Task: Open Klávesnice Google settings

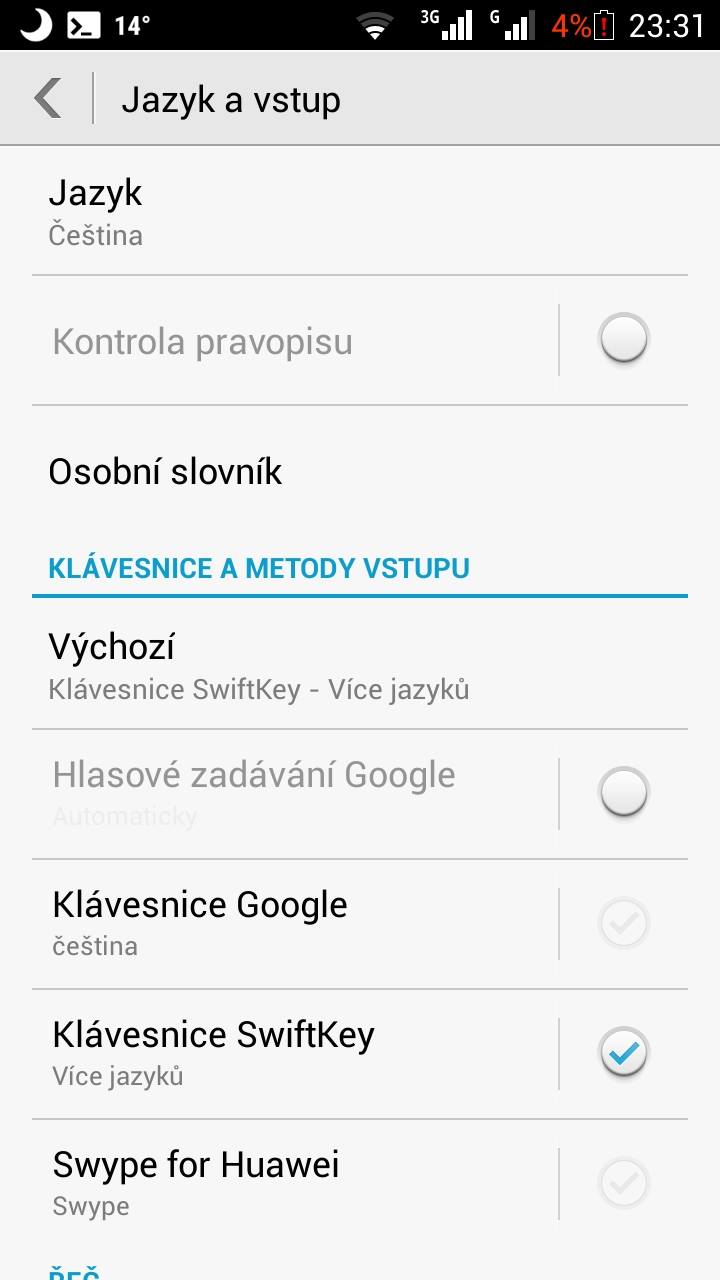Action: click(290, 923)
